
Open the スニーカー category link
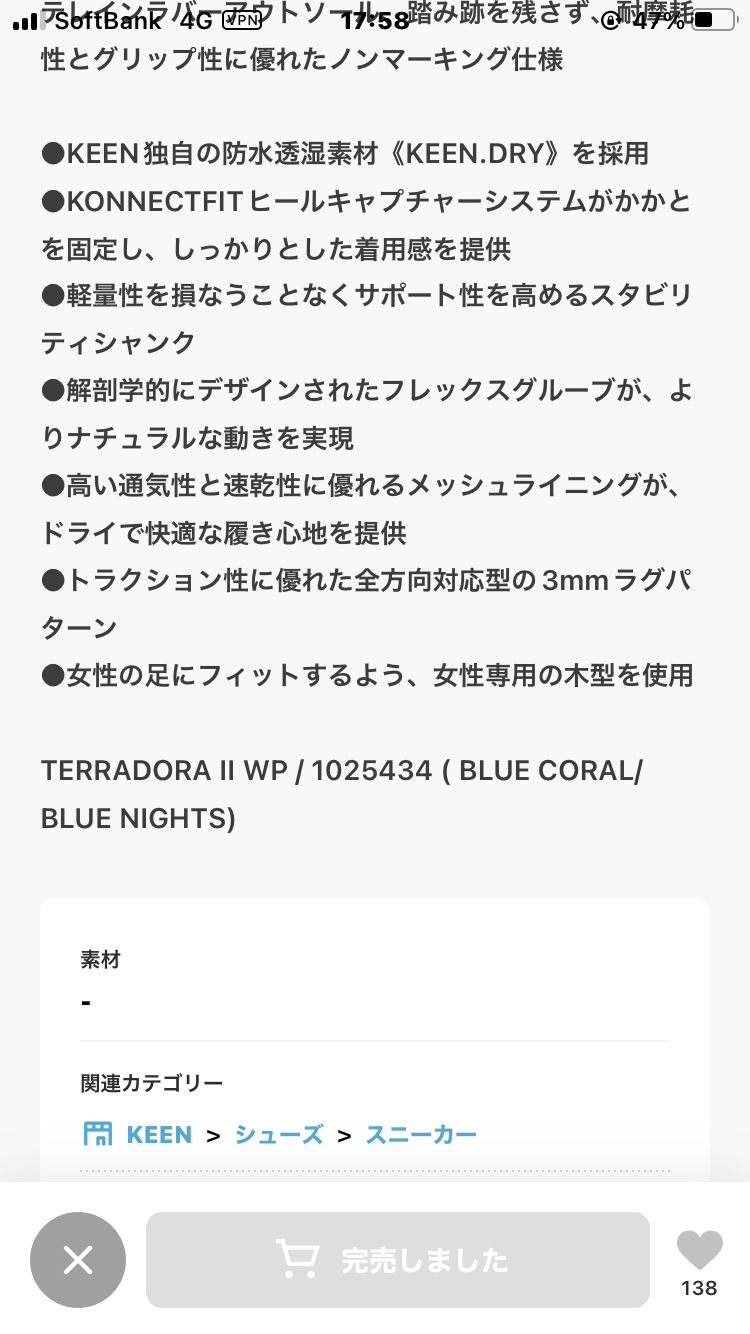pyautogui.click(x=421, y=1135)
